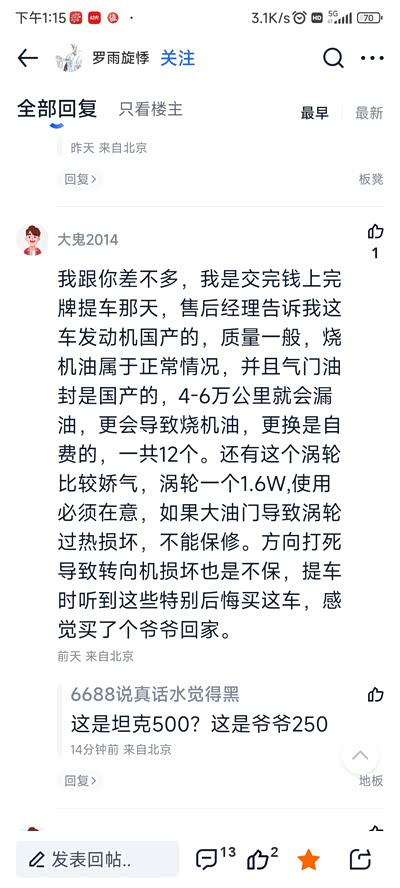Toggle the orange favorite star

tap(308, 859)
